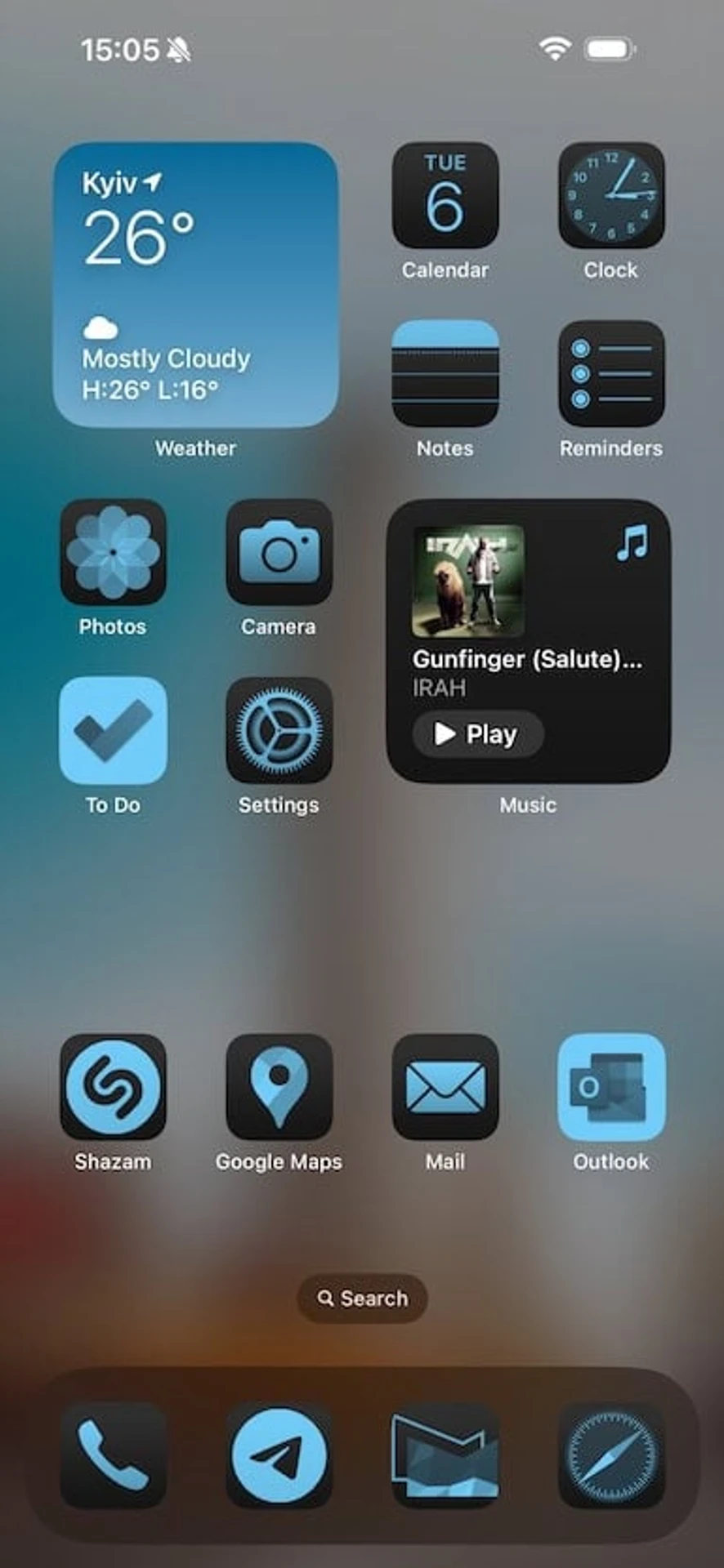This screenshot has height=1568, width=724.
Task: Open the envelope app in the dock
Action: pyautogui.click(x=445, y=1455)
